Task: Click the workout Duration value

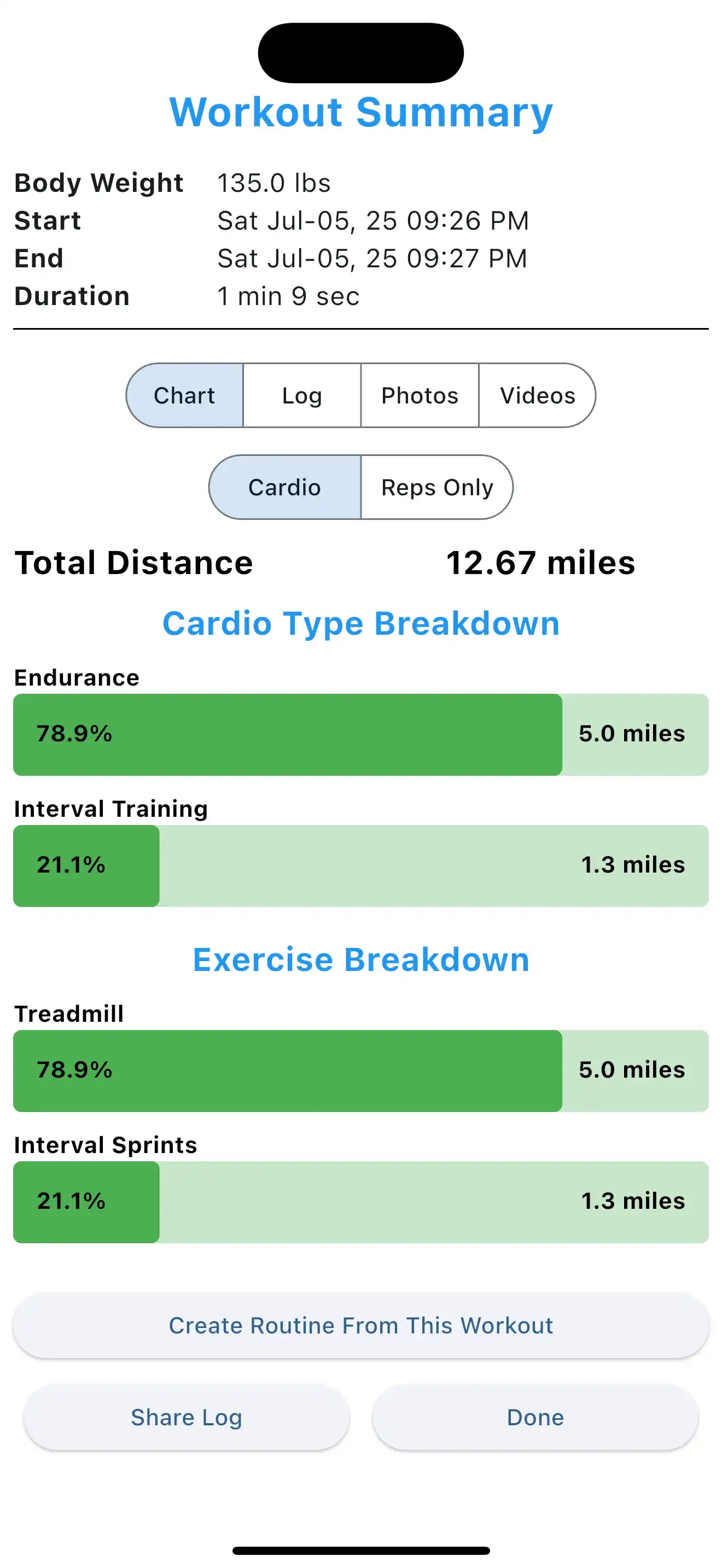Action: click(288, 296)
